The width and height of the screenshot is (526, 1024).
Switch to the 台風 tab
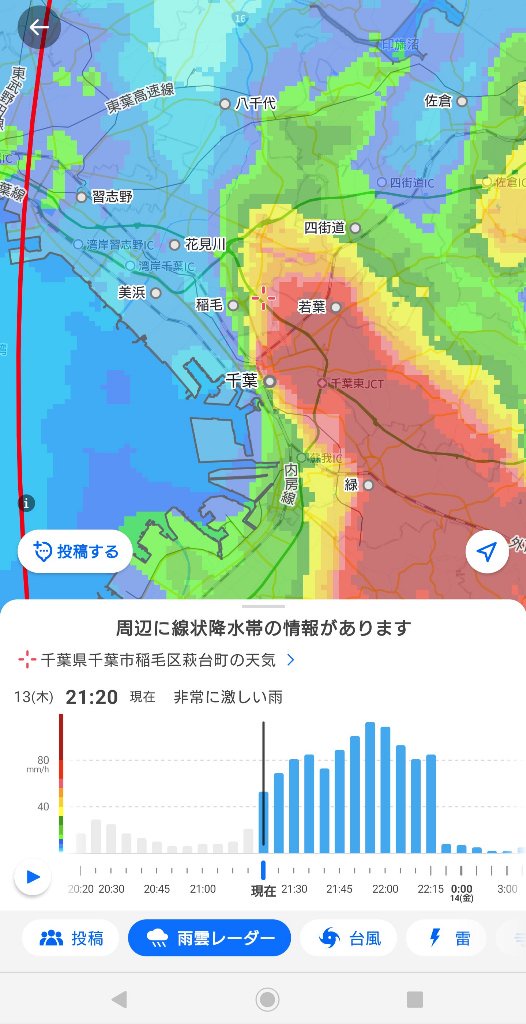(348, 938)
